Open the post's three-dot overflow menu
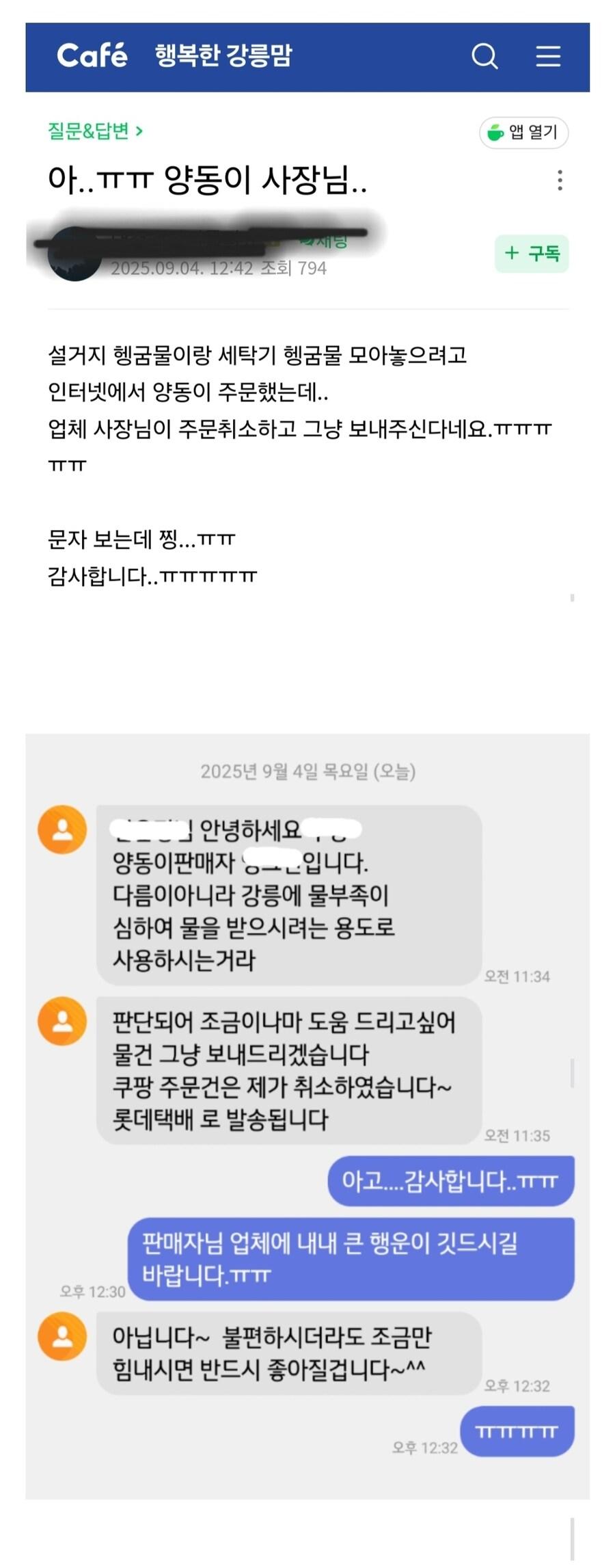Image resolution: width=615 pixels, height=1568 pixels. click(560, 181)
